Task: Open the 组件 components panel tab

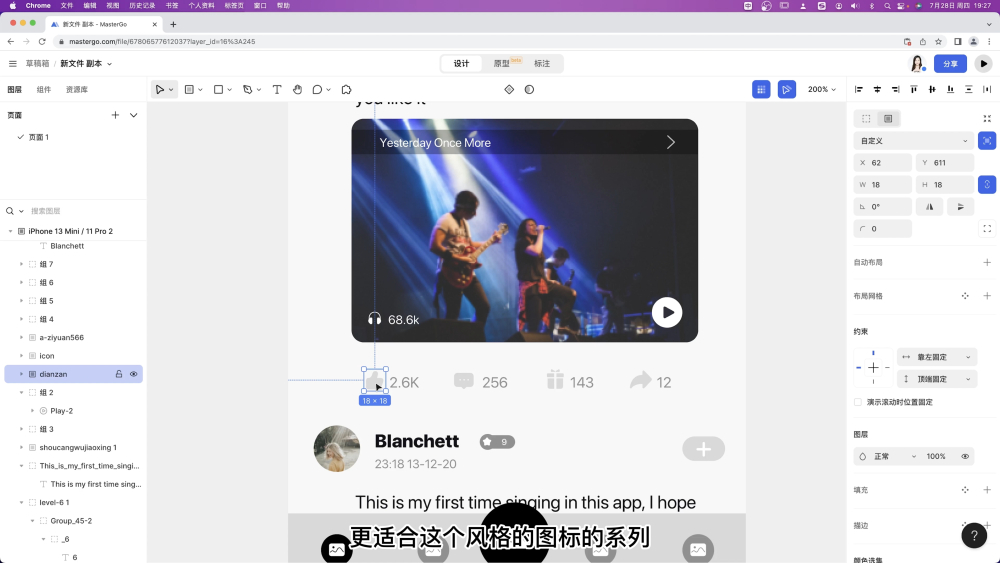Action: click(x=44, y=89)
